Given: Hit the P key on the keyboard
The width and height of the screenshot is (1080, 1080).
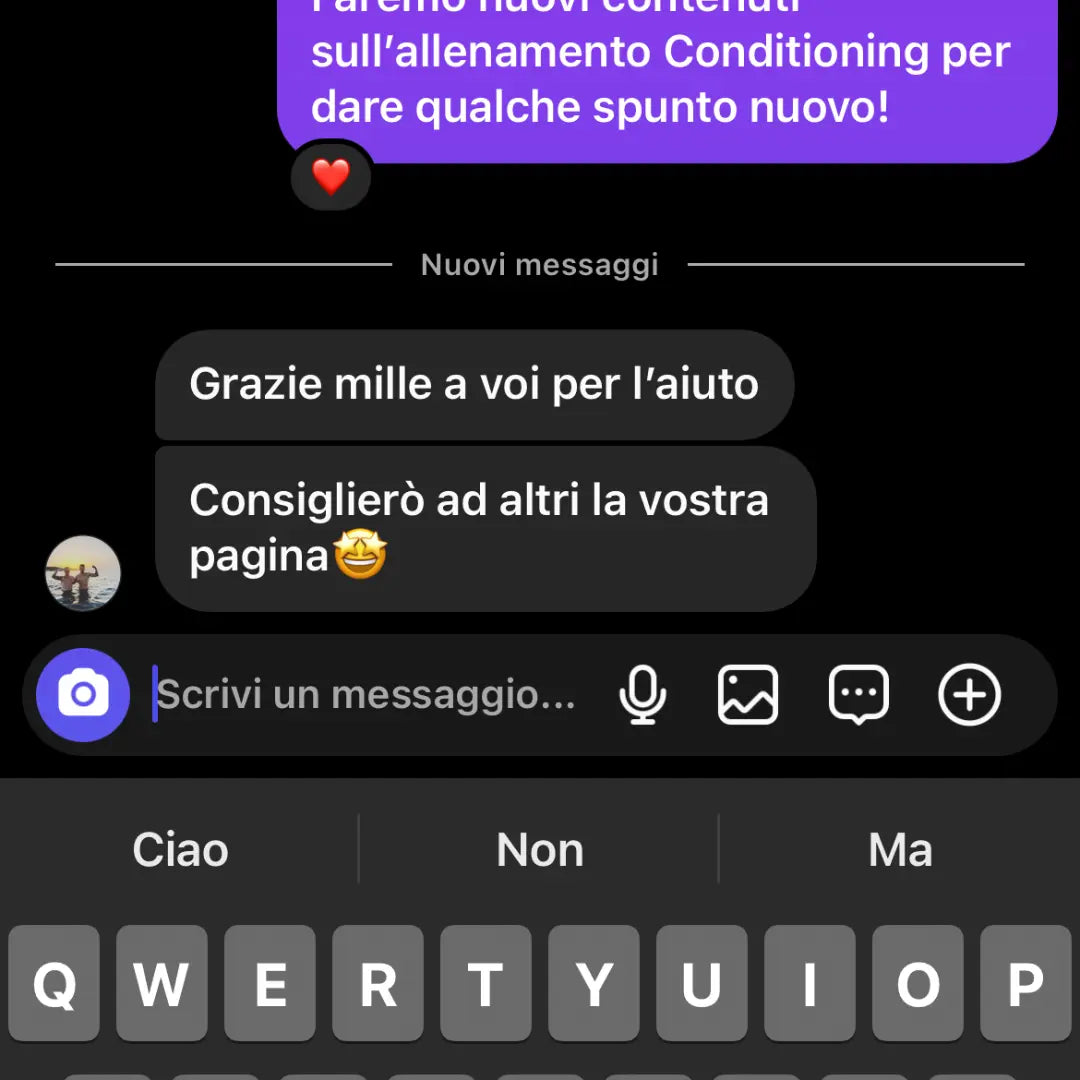Looking at the screenshot, I should coord(1025,984).
